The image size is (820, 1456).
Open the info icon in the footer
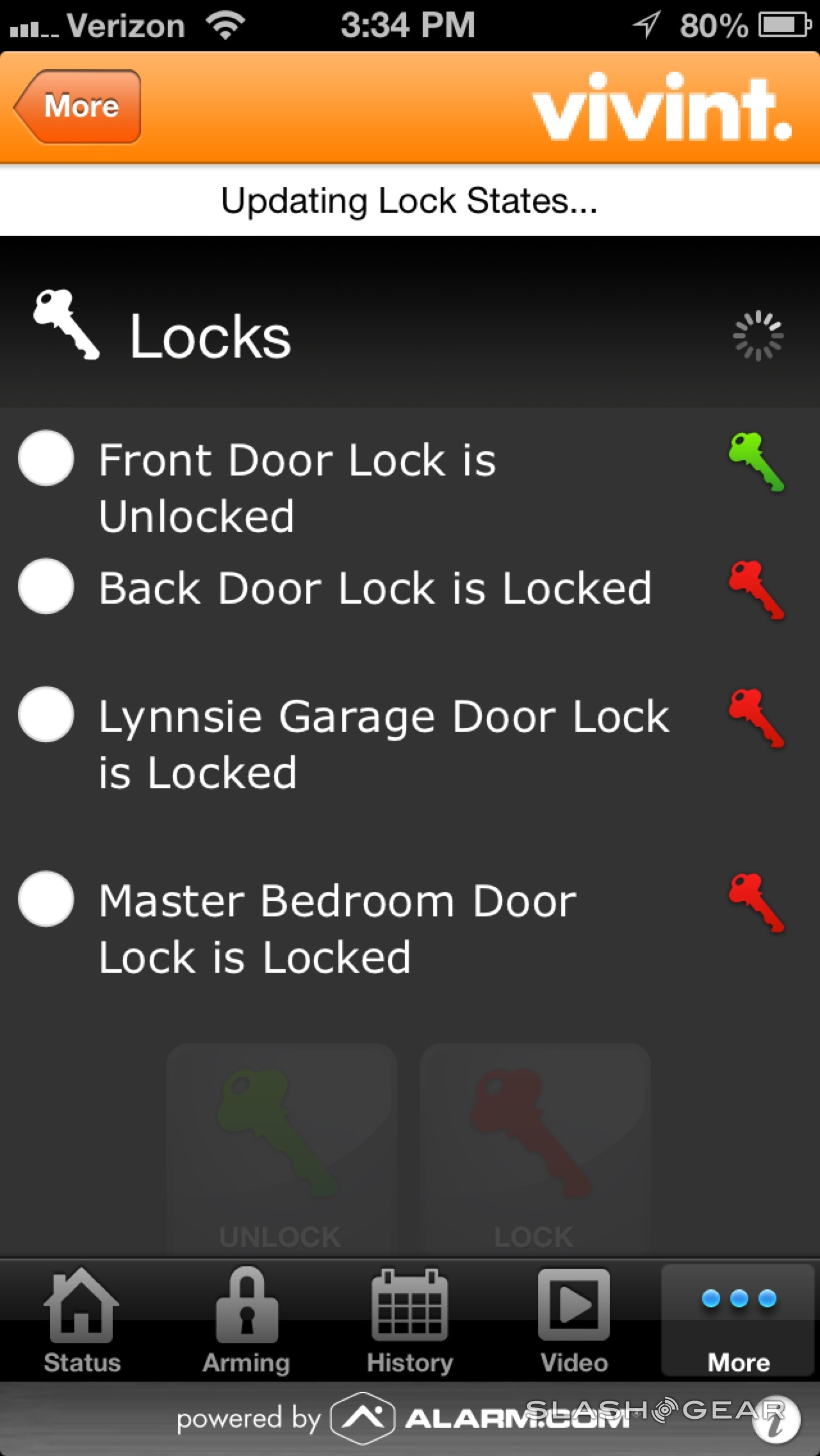pos(776,1421)
